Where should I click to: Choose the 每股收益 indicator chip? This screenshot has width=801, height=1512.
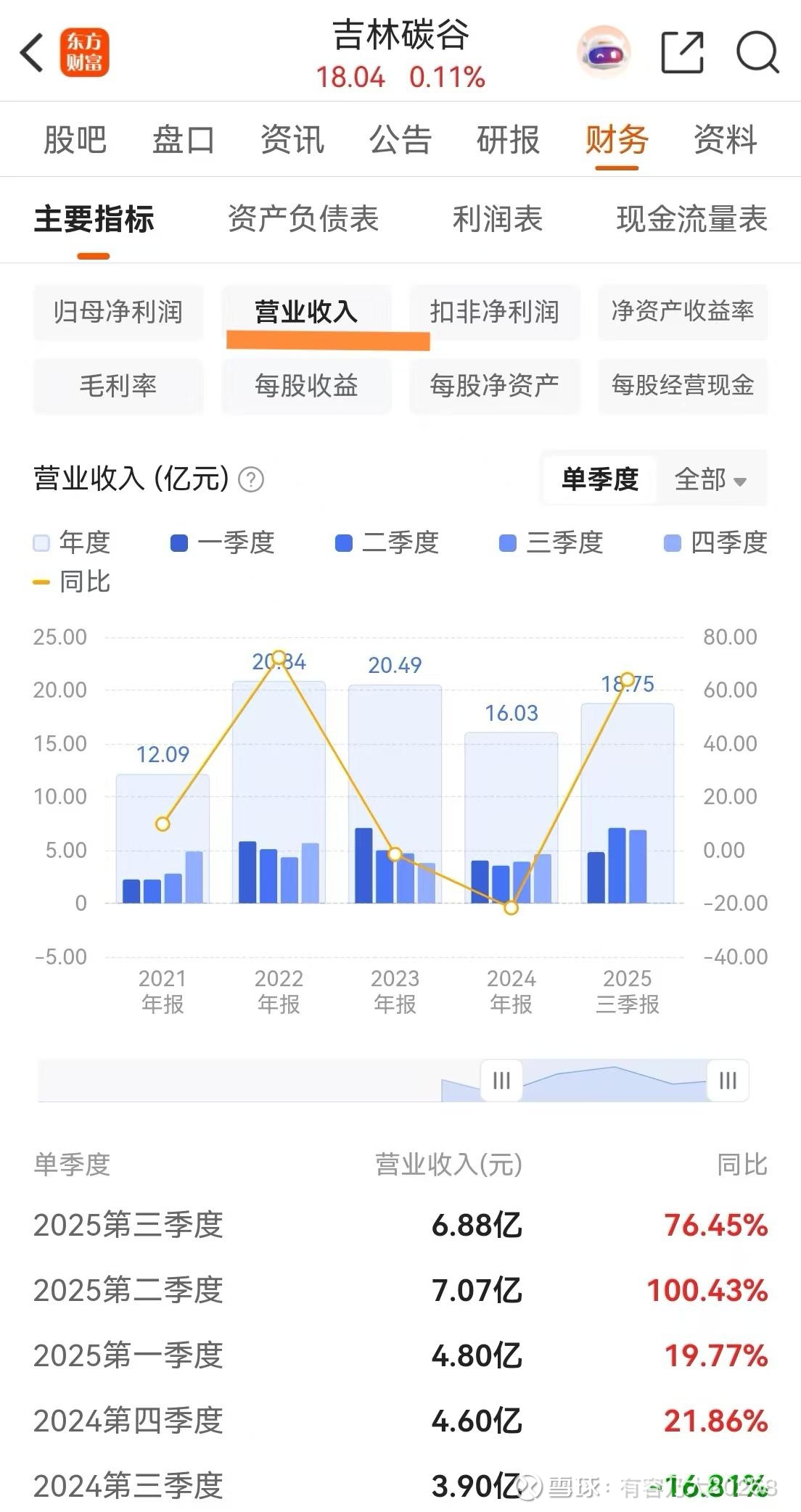point(306,386)
